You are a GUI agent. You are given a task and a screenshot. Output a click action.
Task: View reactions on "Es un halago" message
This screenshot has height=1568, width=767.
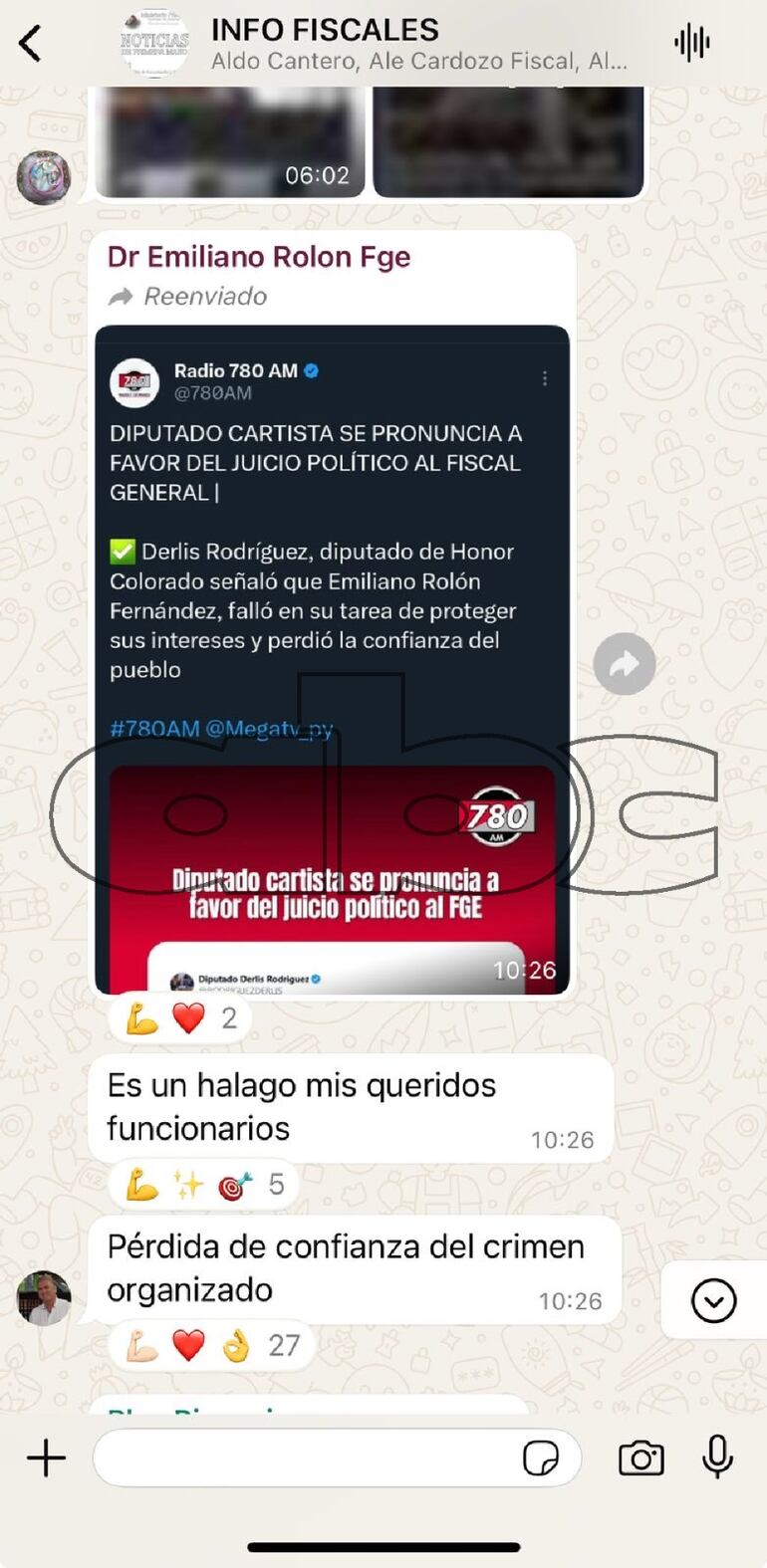204,1184
